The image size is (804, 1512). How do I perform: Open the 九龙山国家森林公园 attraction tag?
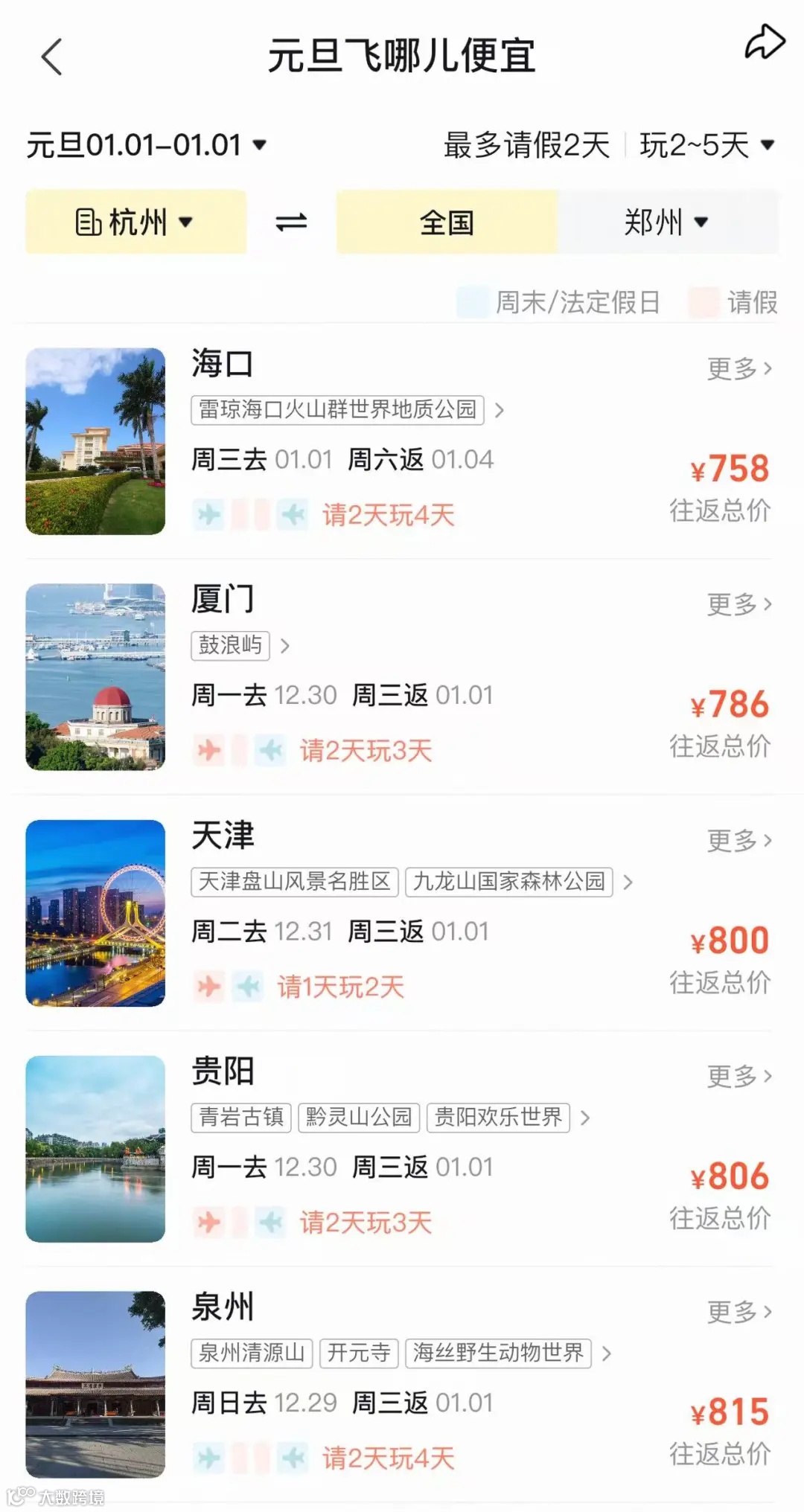508,882
